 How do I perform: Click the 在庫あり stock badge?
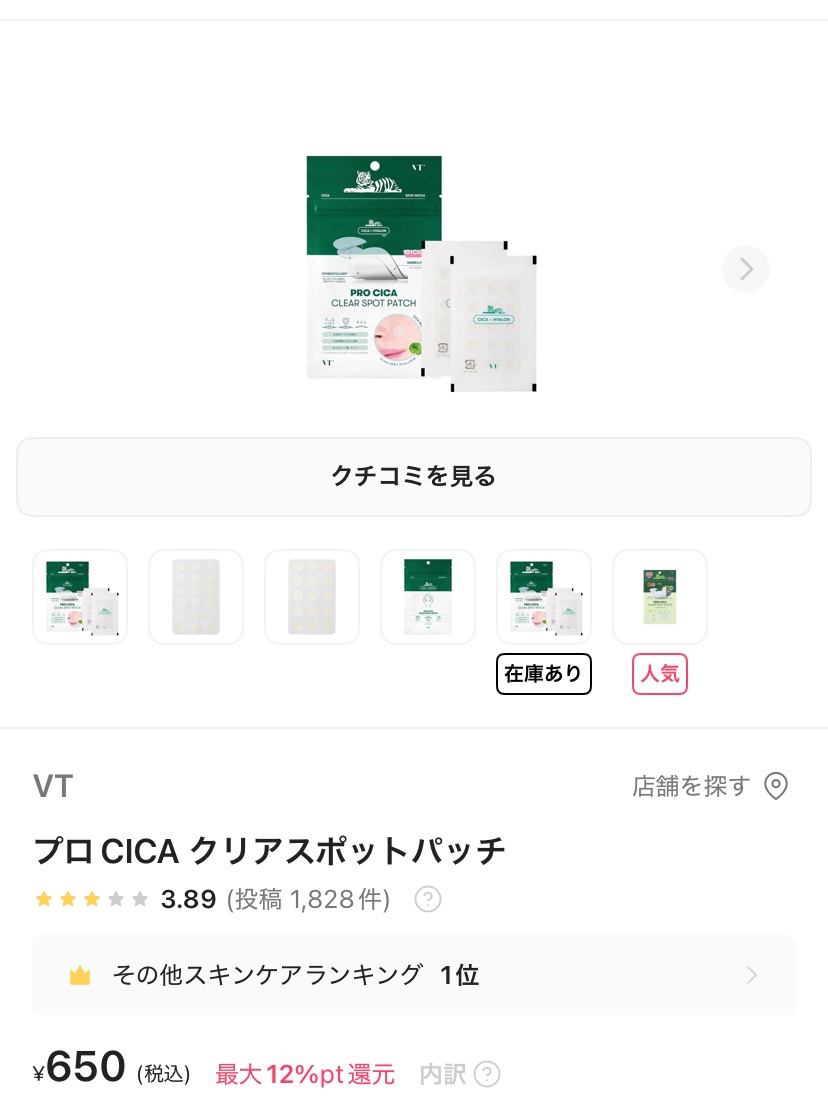click(x=543, y=673)
